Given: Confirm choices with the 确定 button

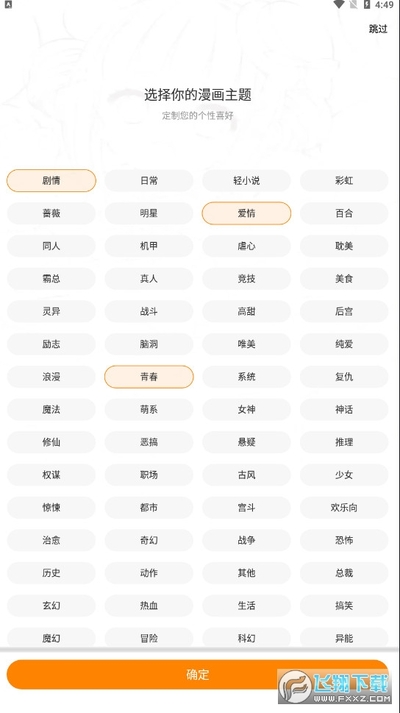Looking at the screenshot, I should point(198,674).
